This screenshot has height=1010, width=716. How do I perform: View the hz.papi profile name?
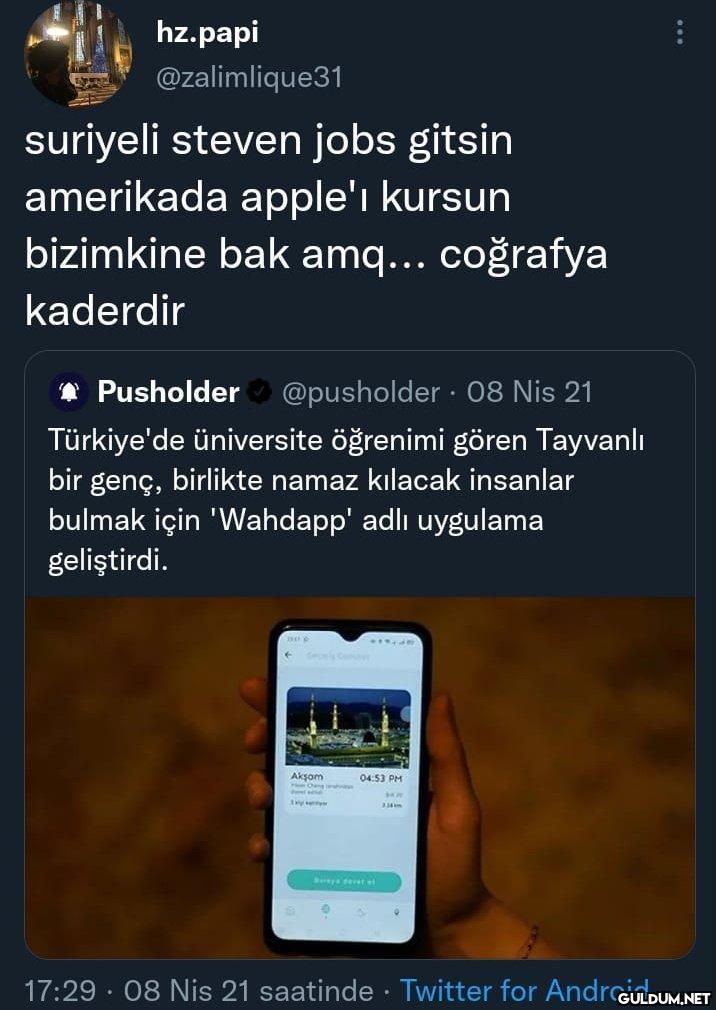coord(208,33)
